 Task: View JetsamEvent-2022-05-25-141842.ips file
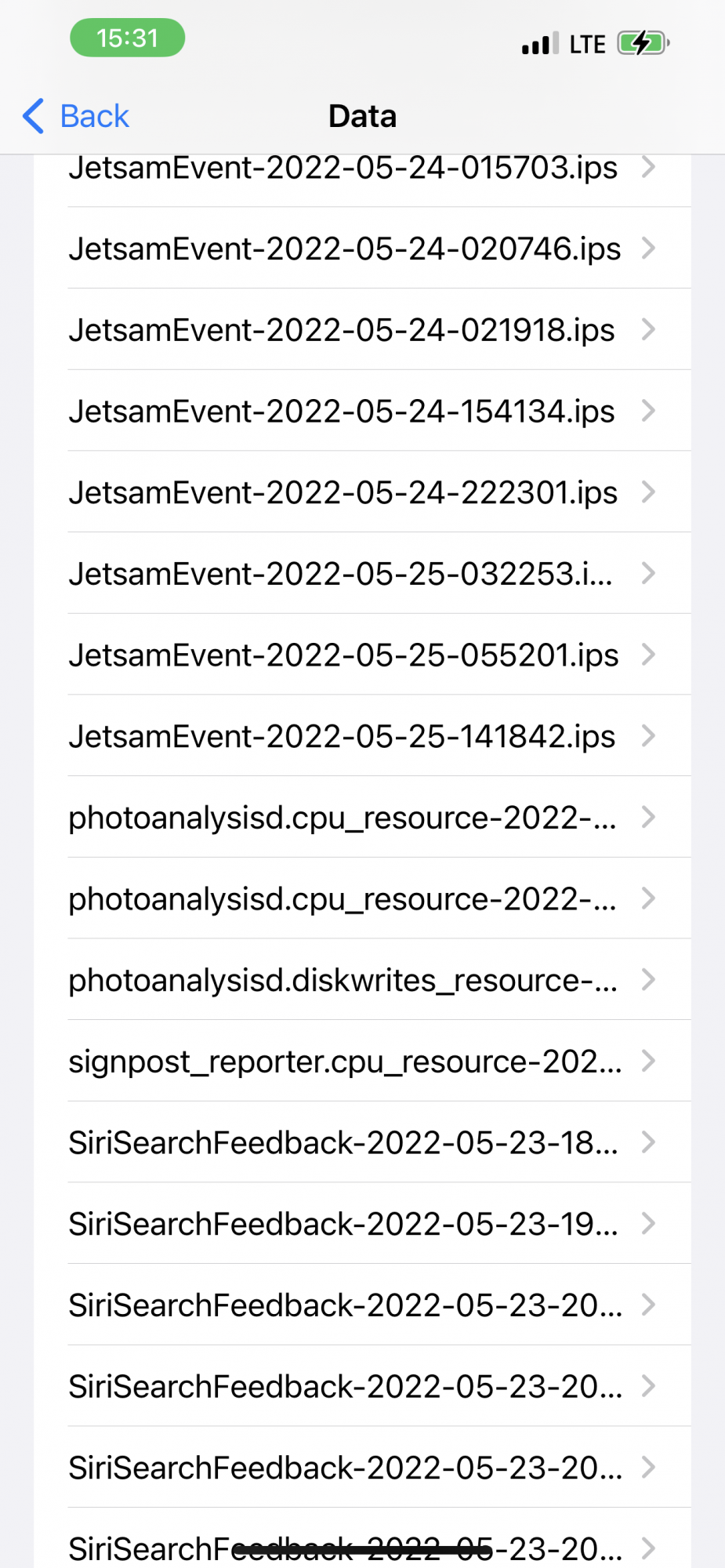342,736
